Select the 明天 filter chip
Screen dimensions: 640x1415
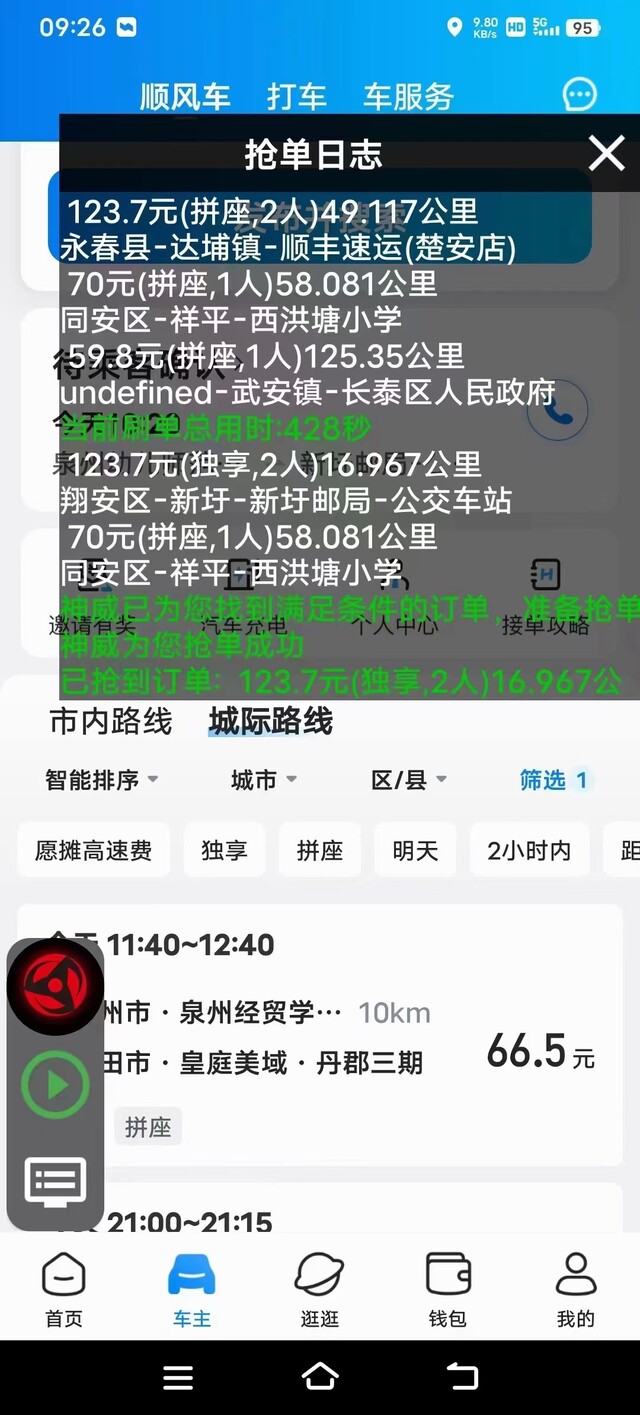pos(416,850)
